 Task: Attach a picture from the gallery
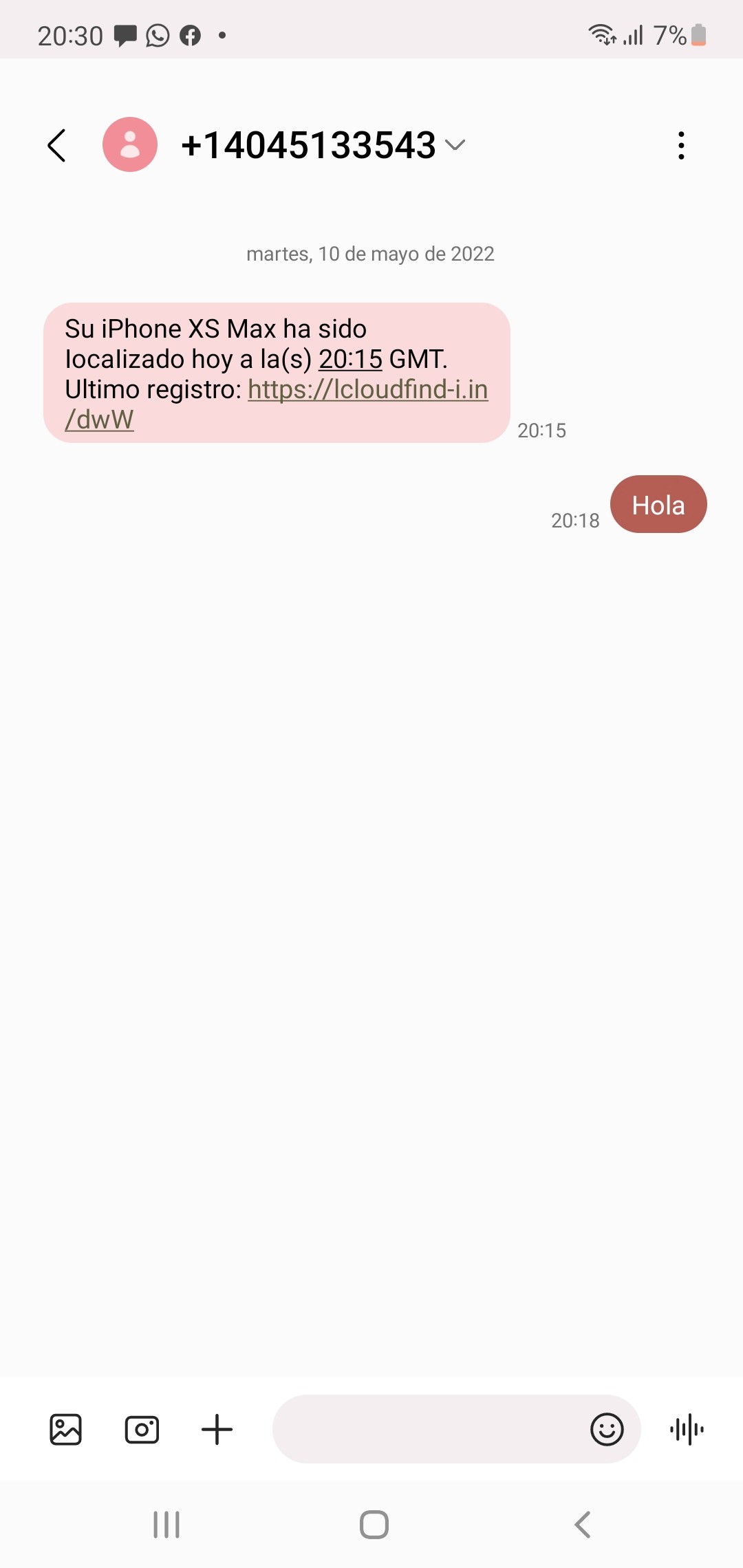[x=66, y=1430]
